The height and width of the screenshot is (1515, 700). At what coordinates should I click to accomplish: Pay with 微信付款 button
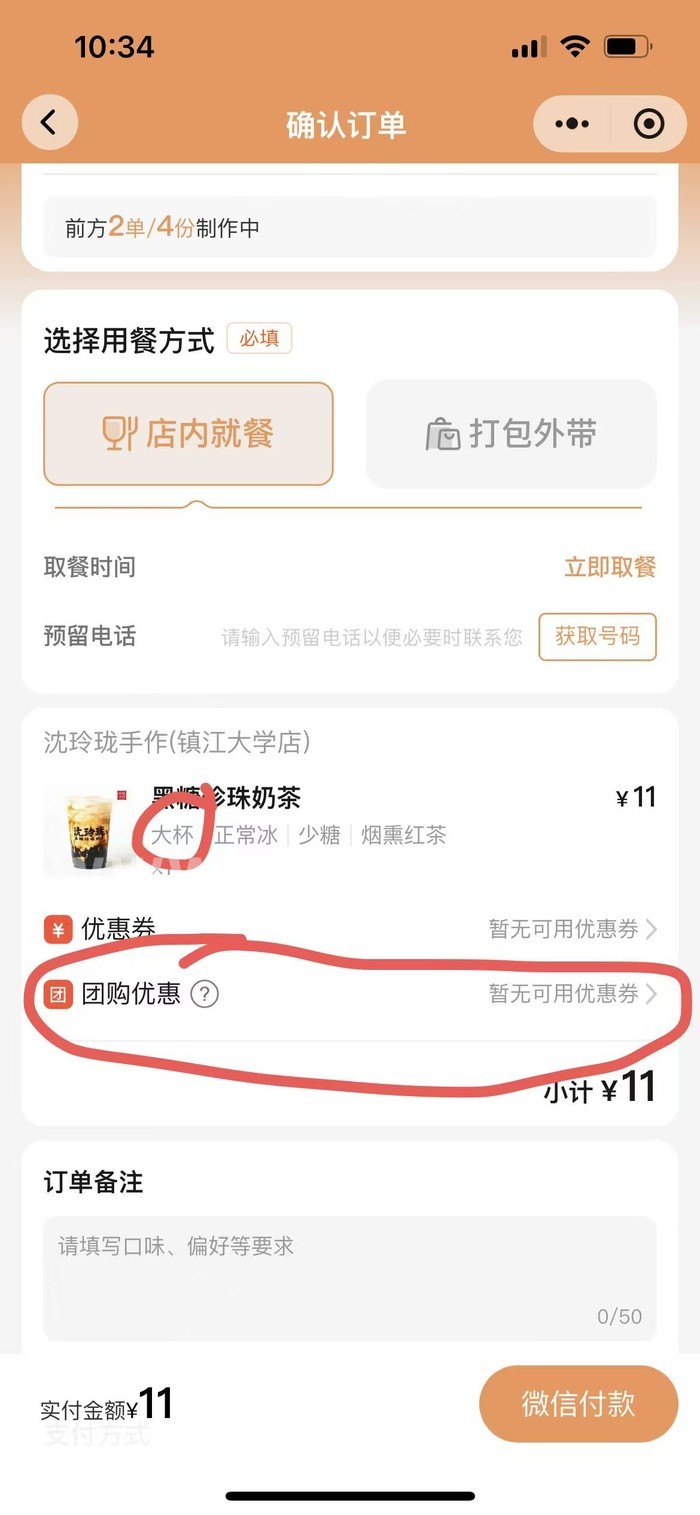[x=578, y=1403]
